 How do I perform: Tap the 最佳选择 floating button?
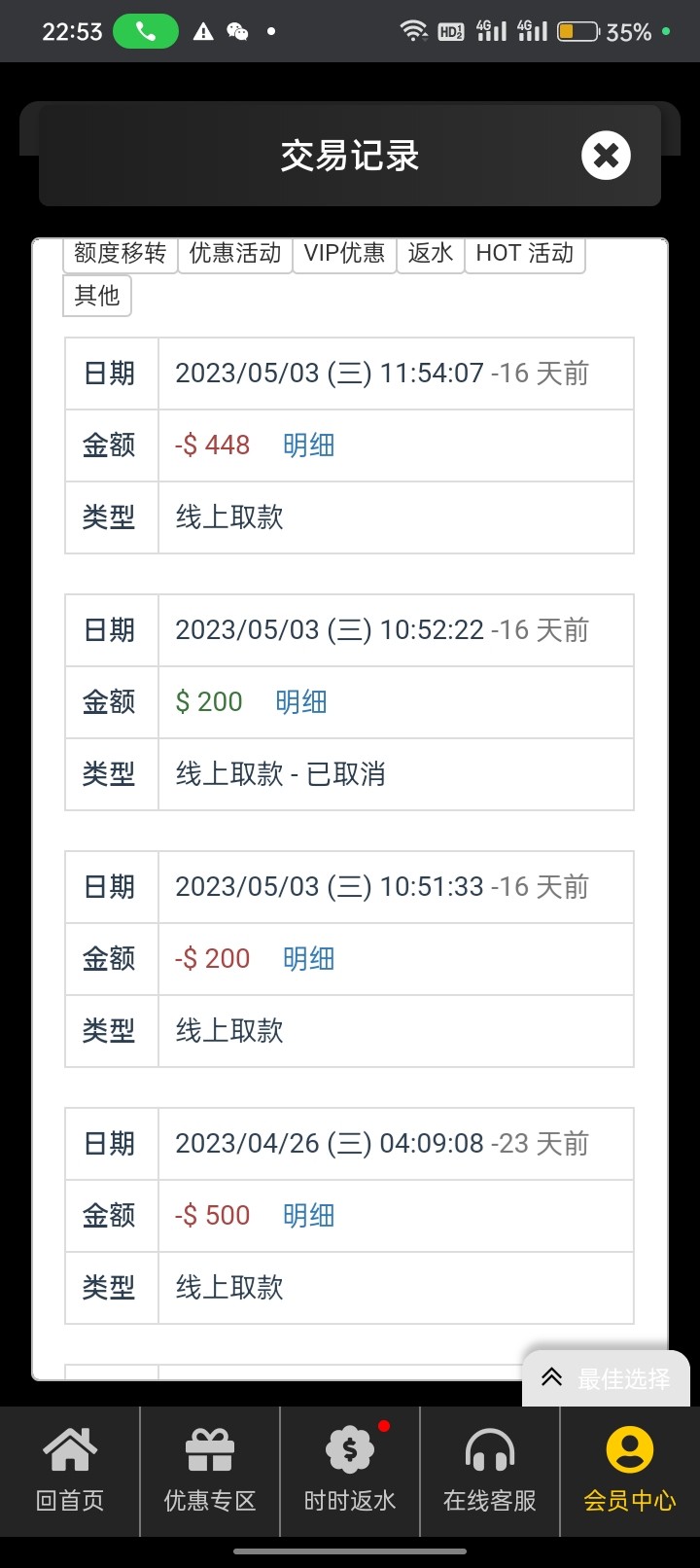[x=609, y=1377]
